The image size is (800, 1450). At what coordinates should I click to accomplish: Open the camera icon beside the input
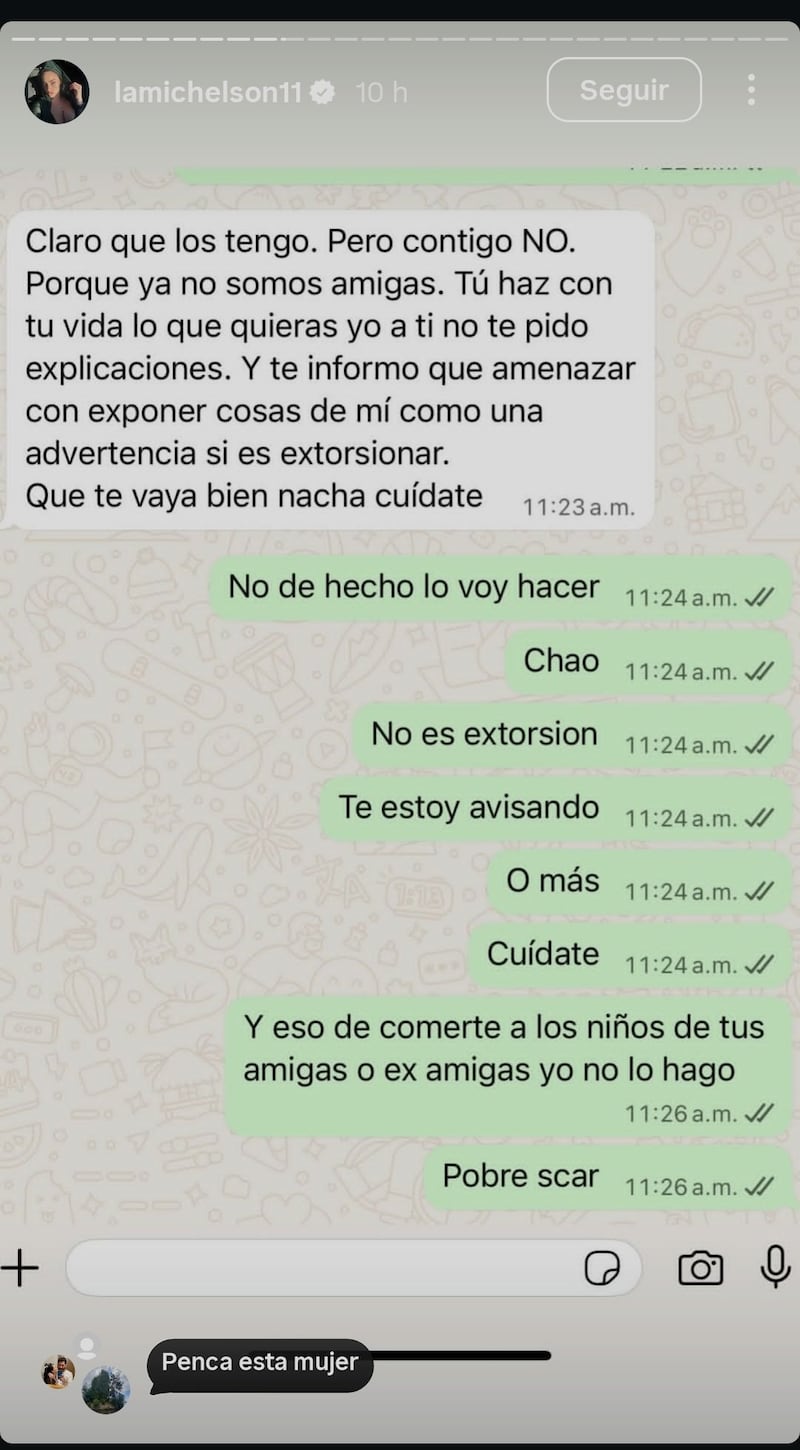click(700, 1267)
